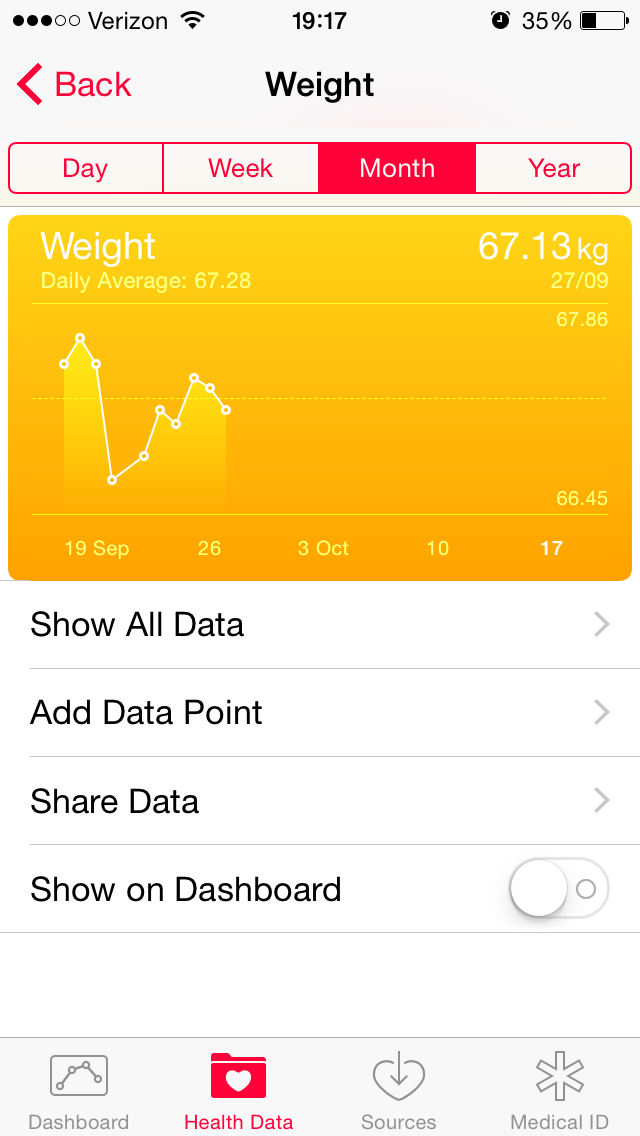
Task: Open the Share Data row
Action: (x=320, y=801)
